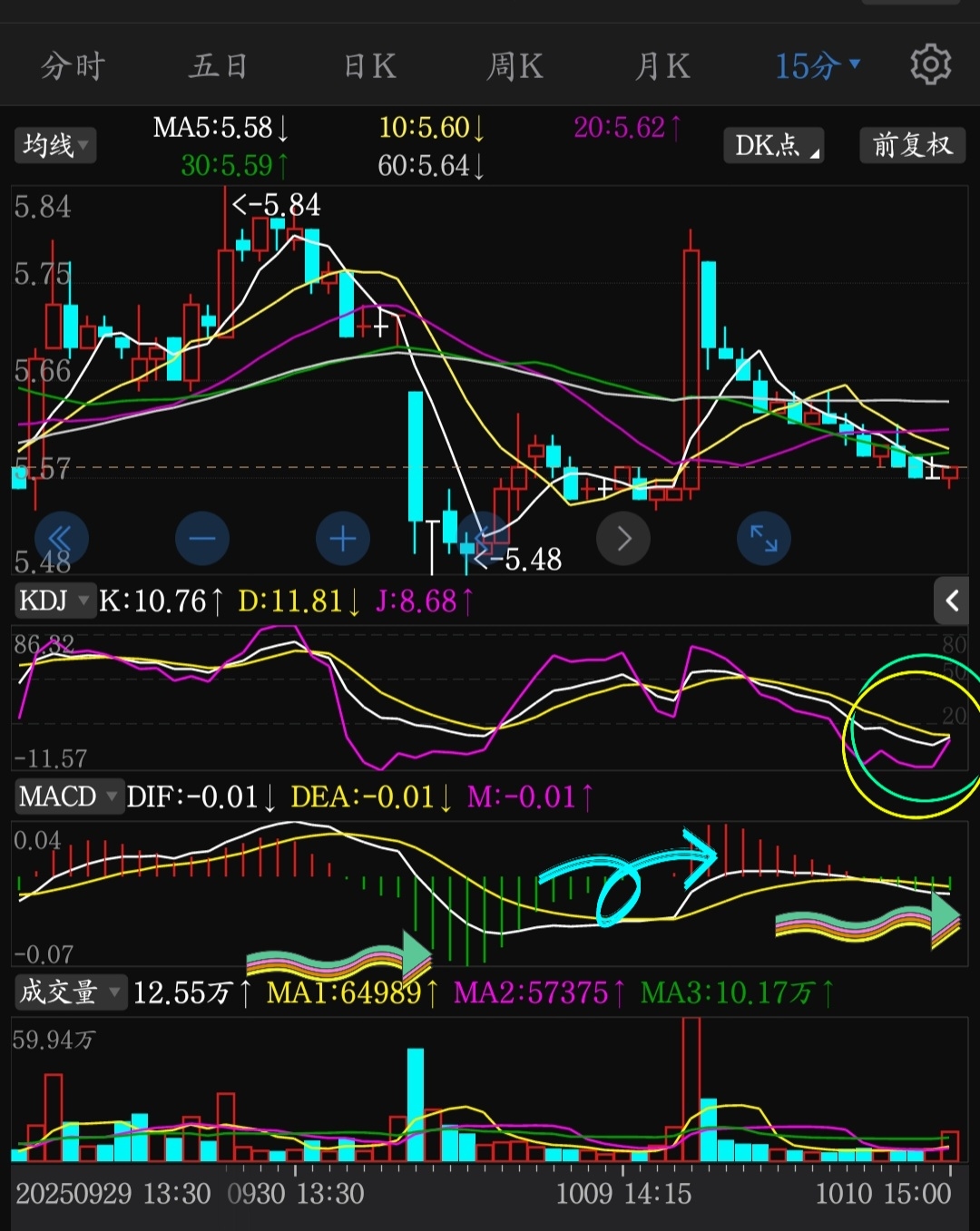Open chart settings gear

tap(930, 64)
